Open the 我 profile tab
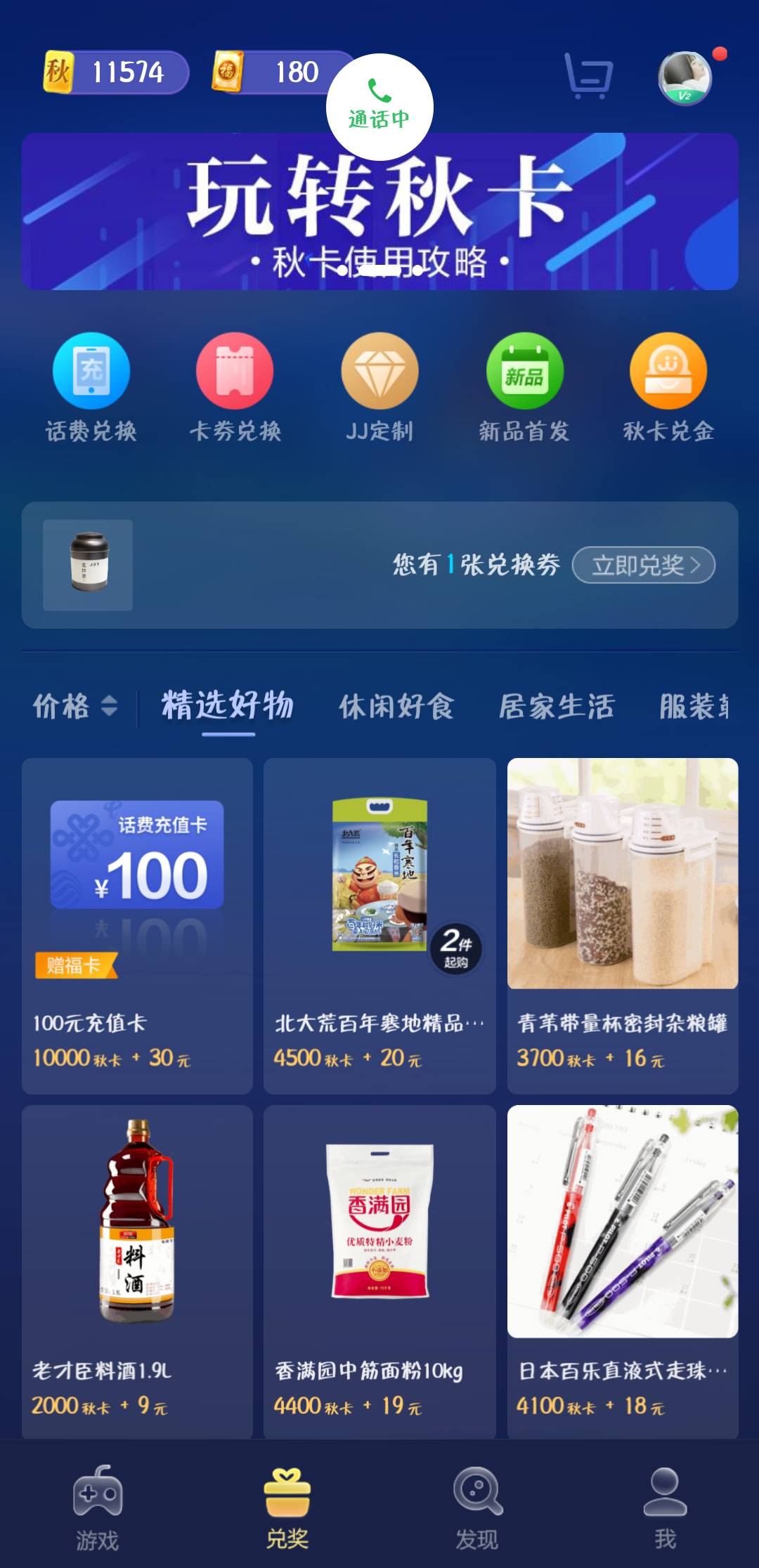 [664, 1496]
